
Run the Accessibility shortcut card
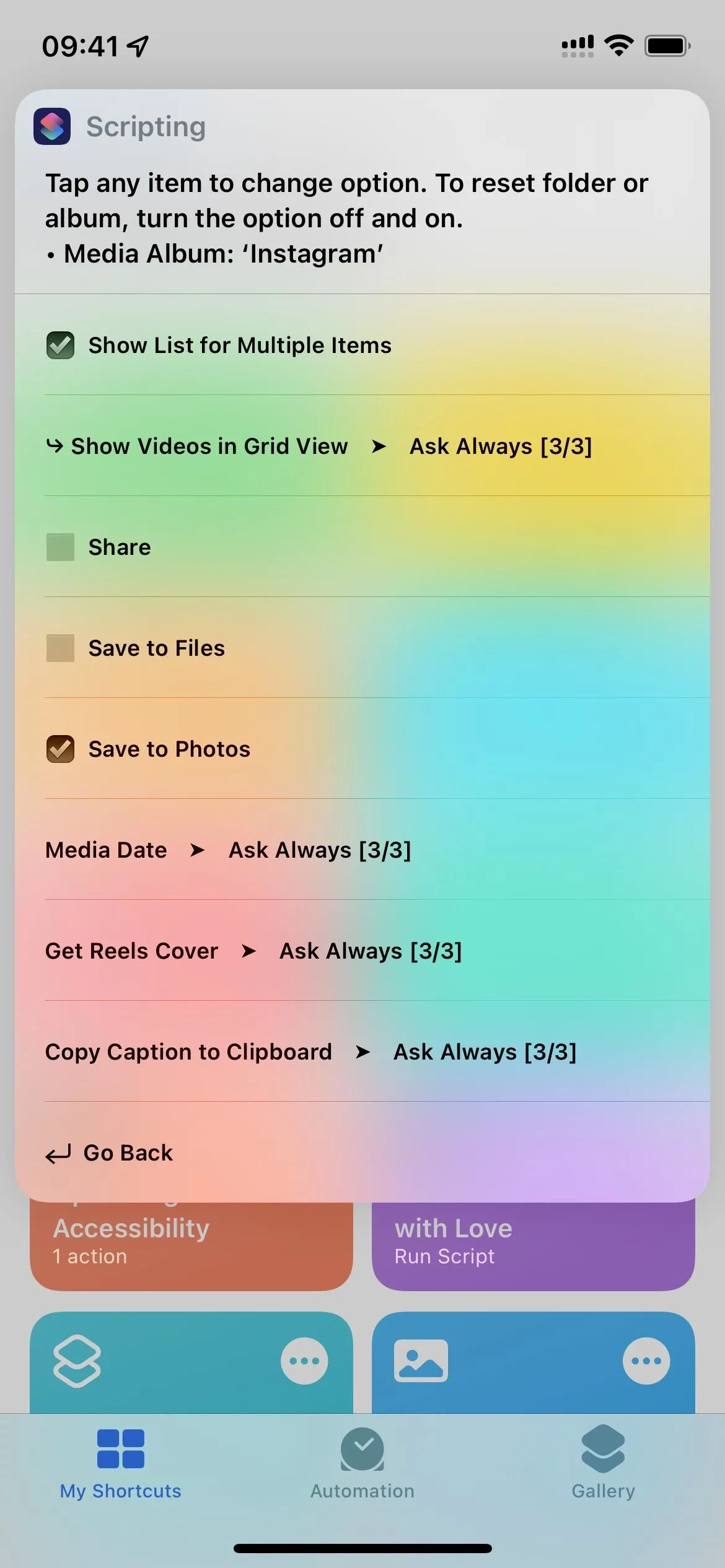[x=191, y=1246]
